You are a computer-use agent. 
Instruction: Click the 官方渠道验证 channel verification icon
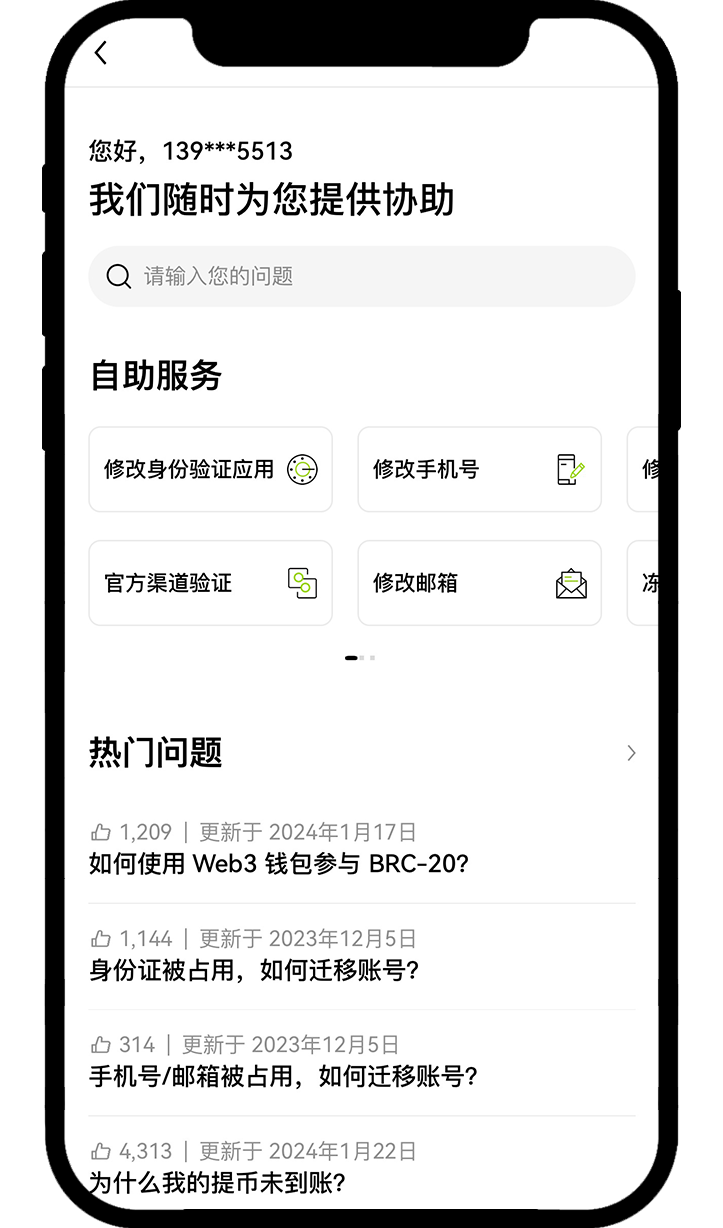tap(303, 583)
